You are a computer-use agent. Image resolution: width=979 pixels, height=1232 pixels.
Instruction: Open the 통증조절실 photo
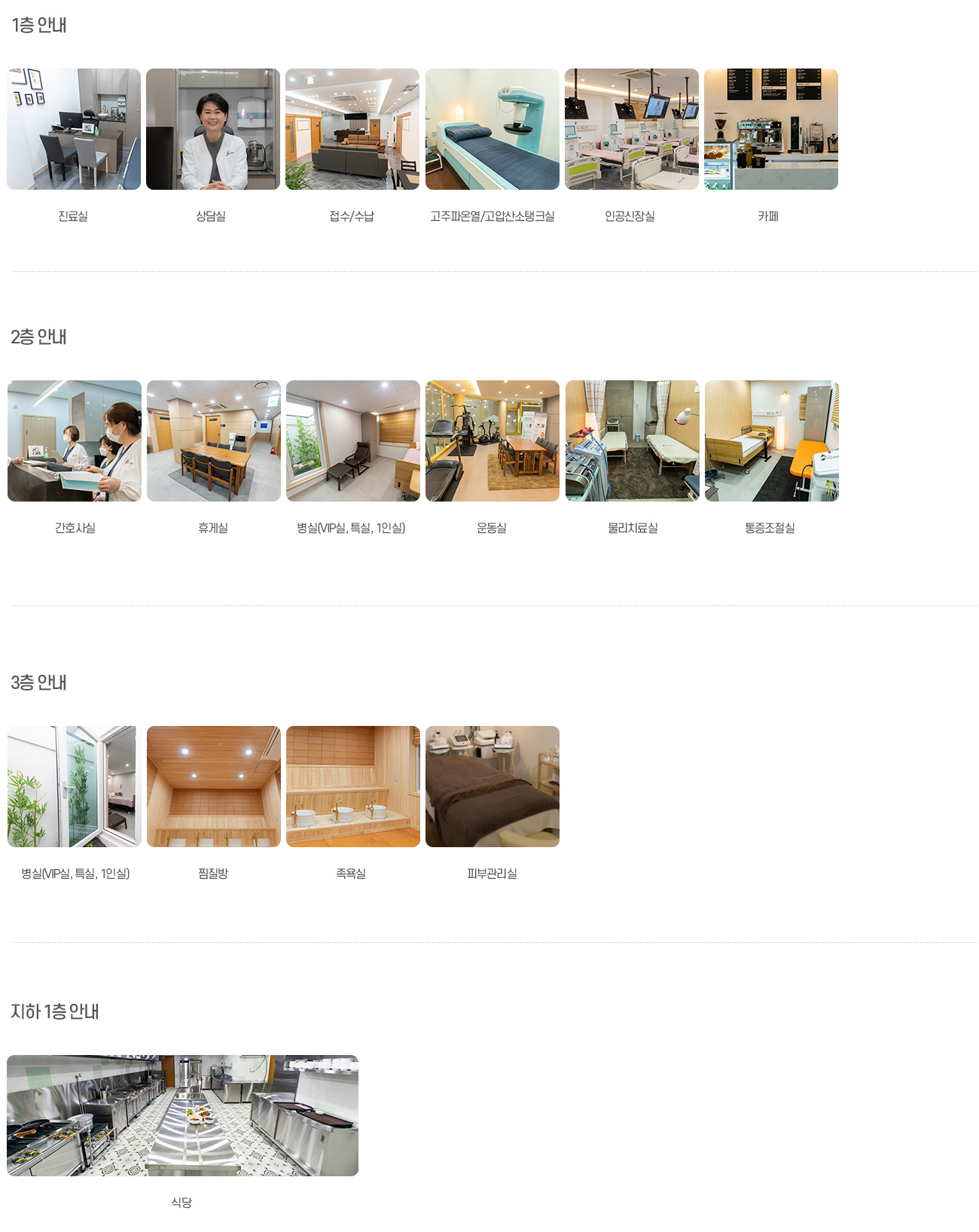(772, 441)
